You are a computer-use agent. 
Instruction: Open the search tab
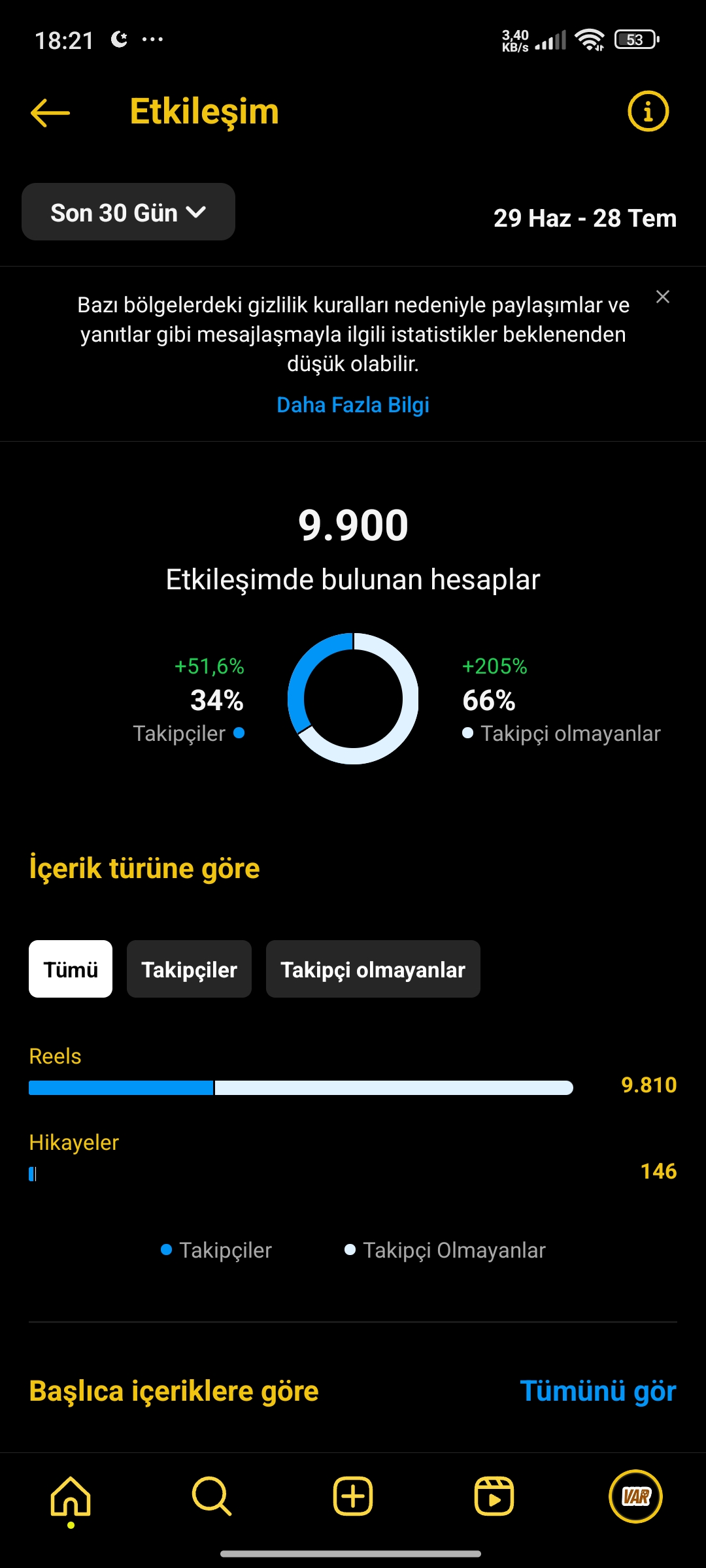[x=212, y=1496]
